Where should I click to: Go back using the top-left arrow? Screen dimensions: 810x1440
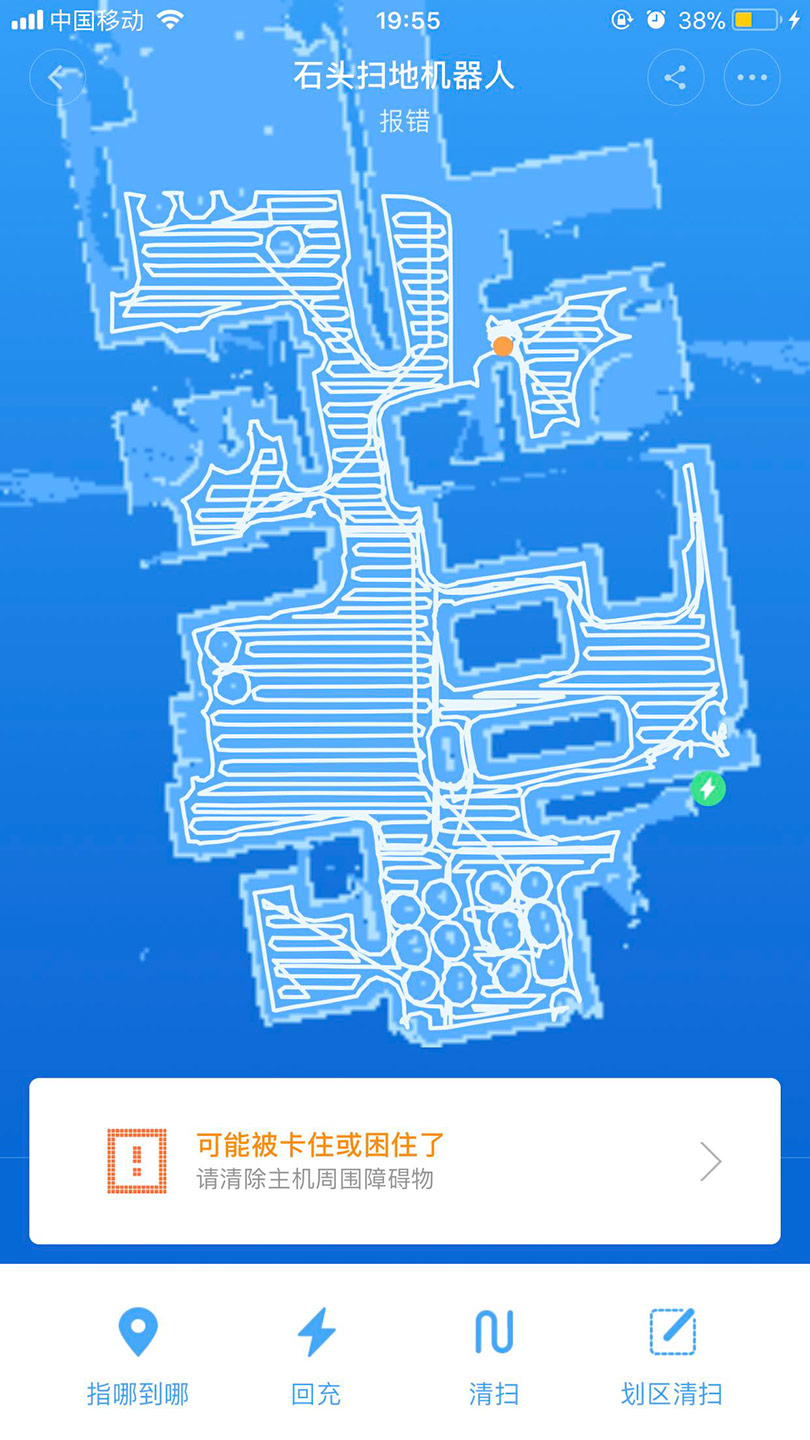(x=57, y=77)
